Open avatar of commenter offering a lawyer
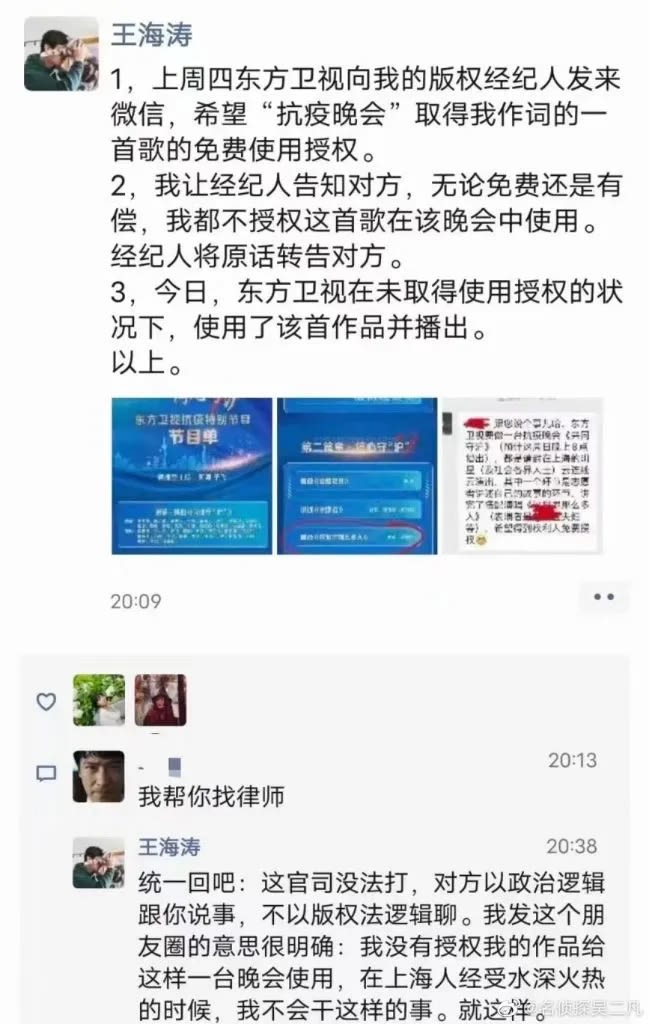Image resolution: width=649 pixels, height=1024 pixels. [x=99, y=777]
